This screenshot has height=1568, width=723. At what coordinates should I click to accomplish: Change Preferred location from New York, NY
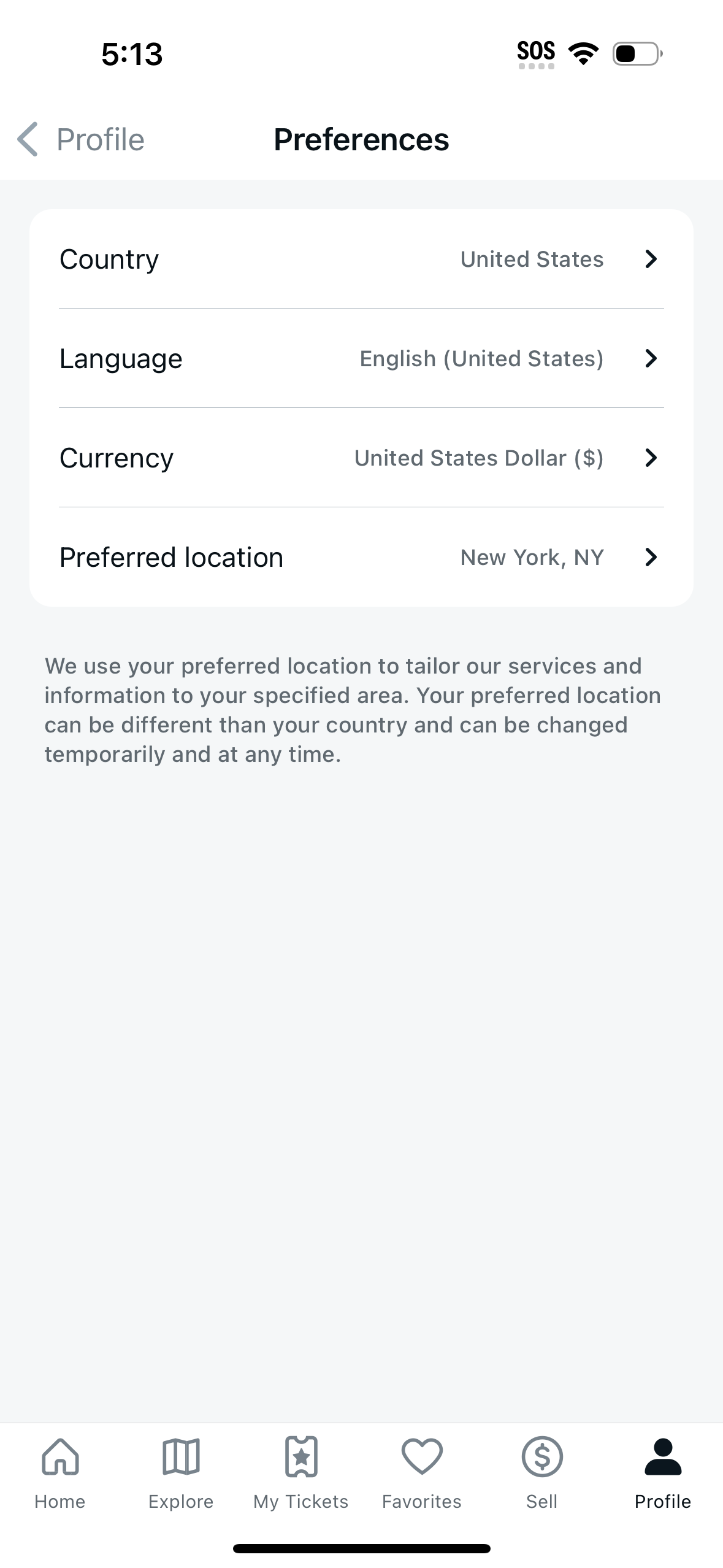(x=531, y=557)
